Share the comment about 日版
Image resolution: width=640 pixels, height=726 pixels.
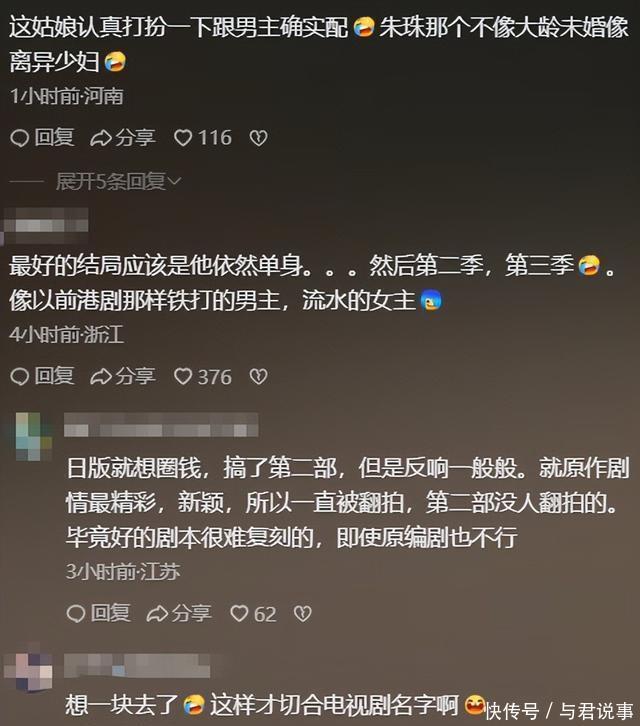[x=179, y=613]
